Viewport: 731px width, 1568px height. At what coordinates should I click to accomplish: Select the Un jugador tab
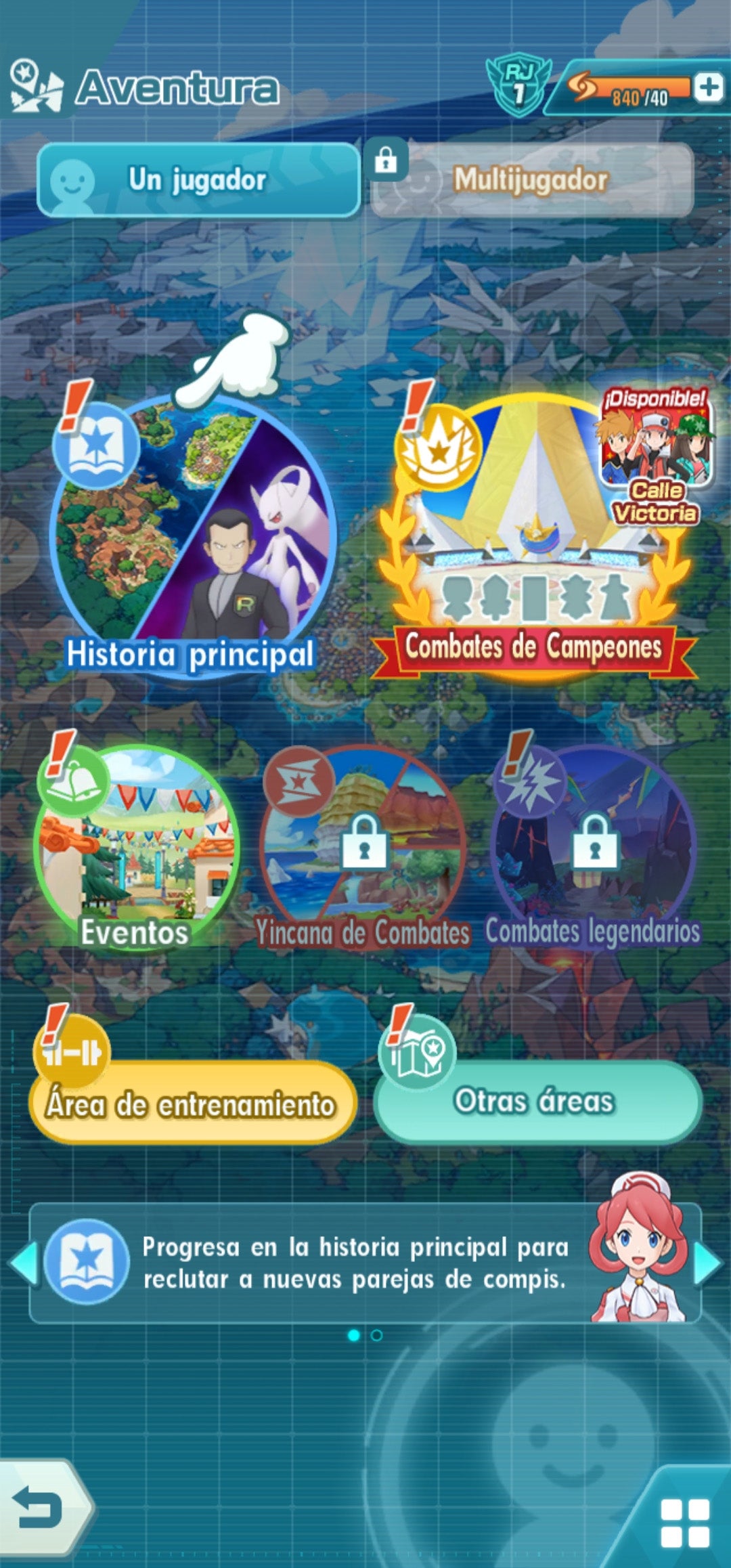[x=198, y=181]
